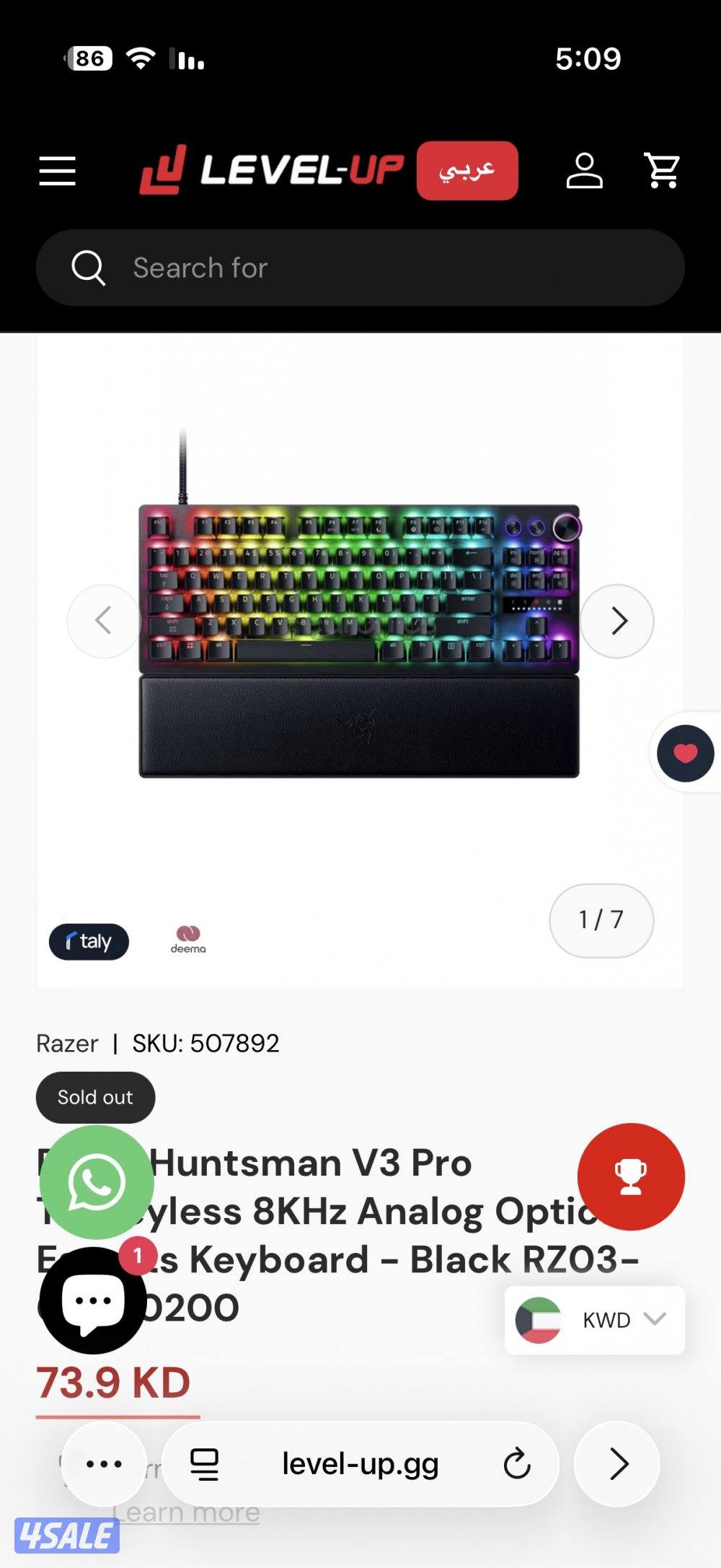Add product to wishlist heart
721x1568 pixels.
point(685,753)
